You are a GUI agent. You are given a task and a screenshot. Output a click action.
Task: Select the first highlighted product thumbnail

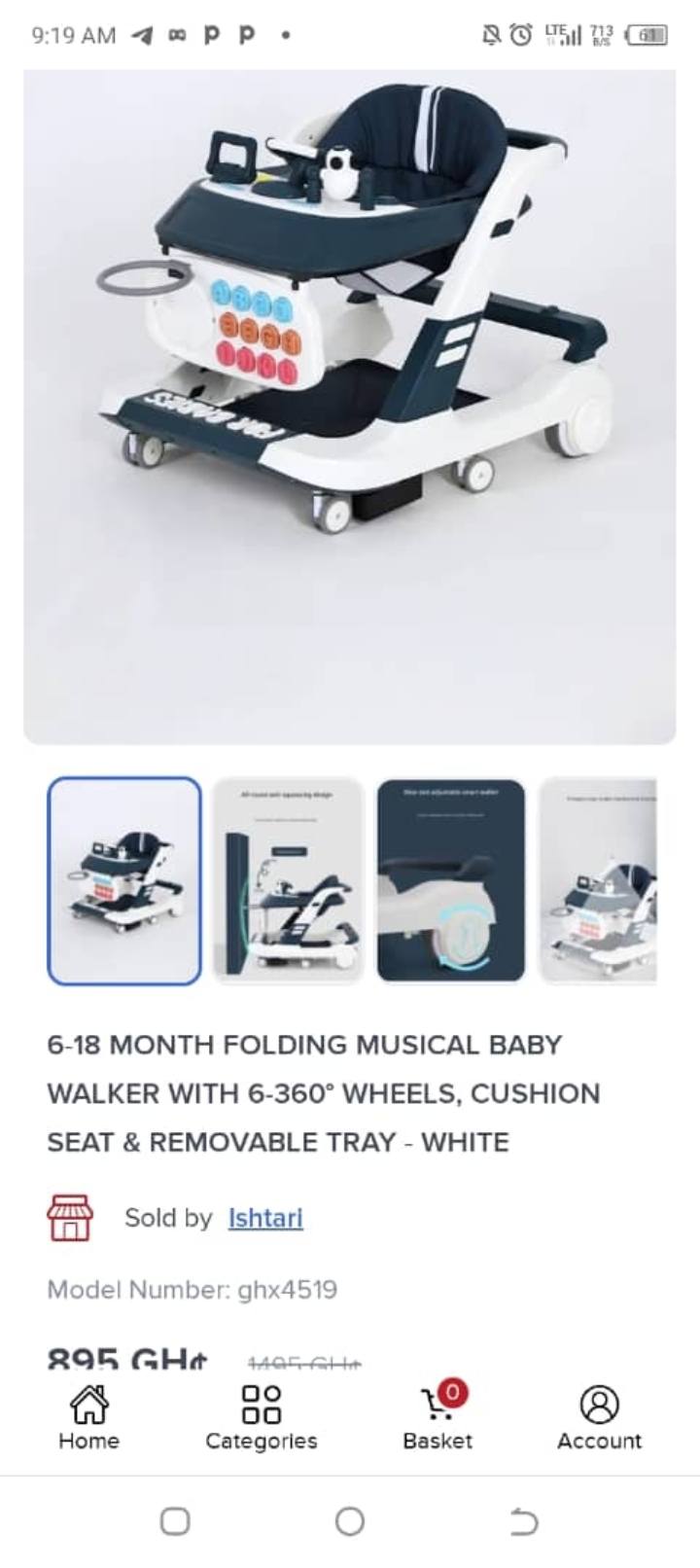pos(124,881)
